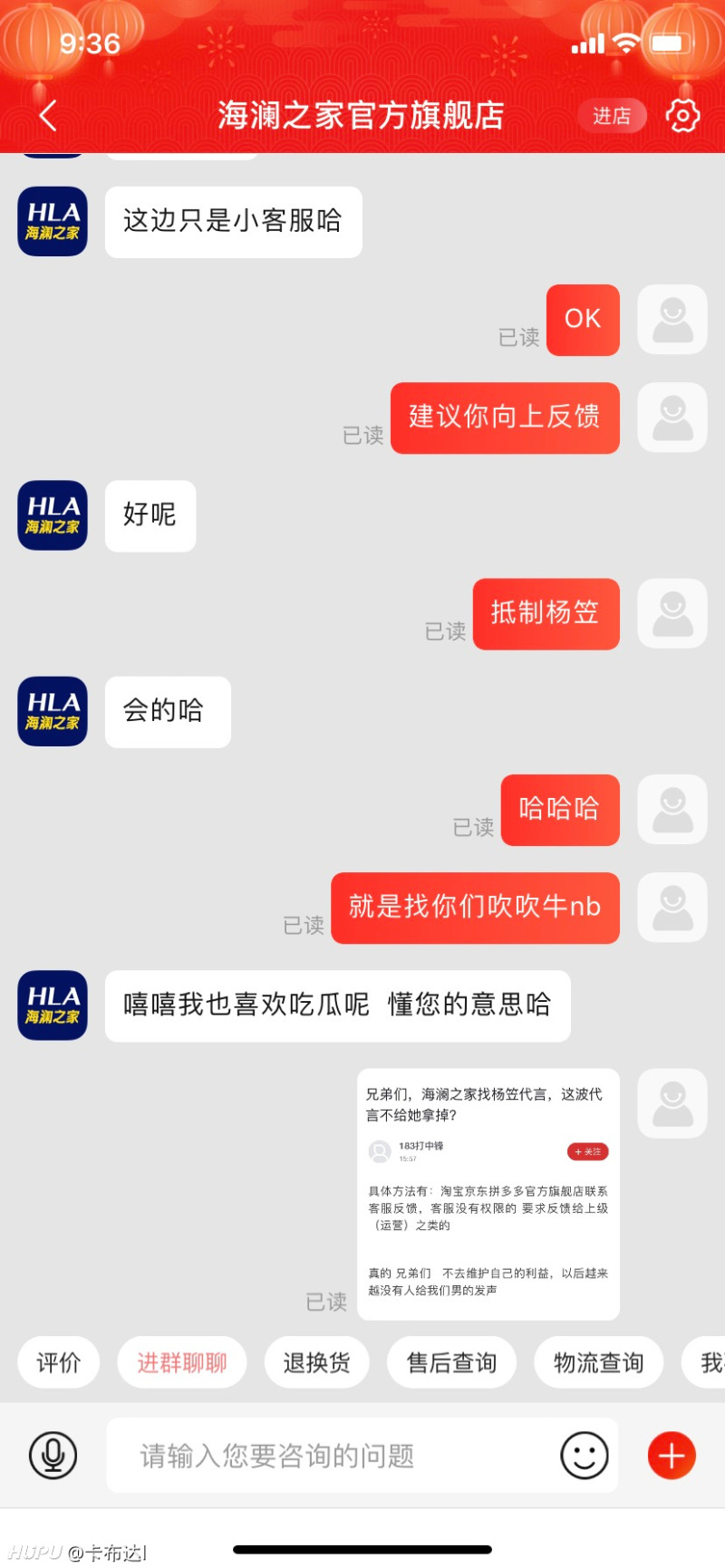Tap the HLA avatar next to 会的哈
Viewport: 725px width, 1568px height.
click(52, 712)
